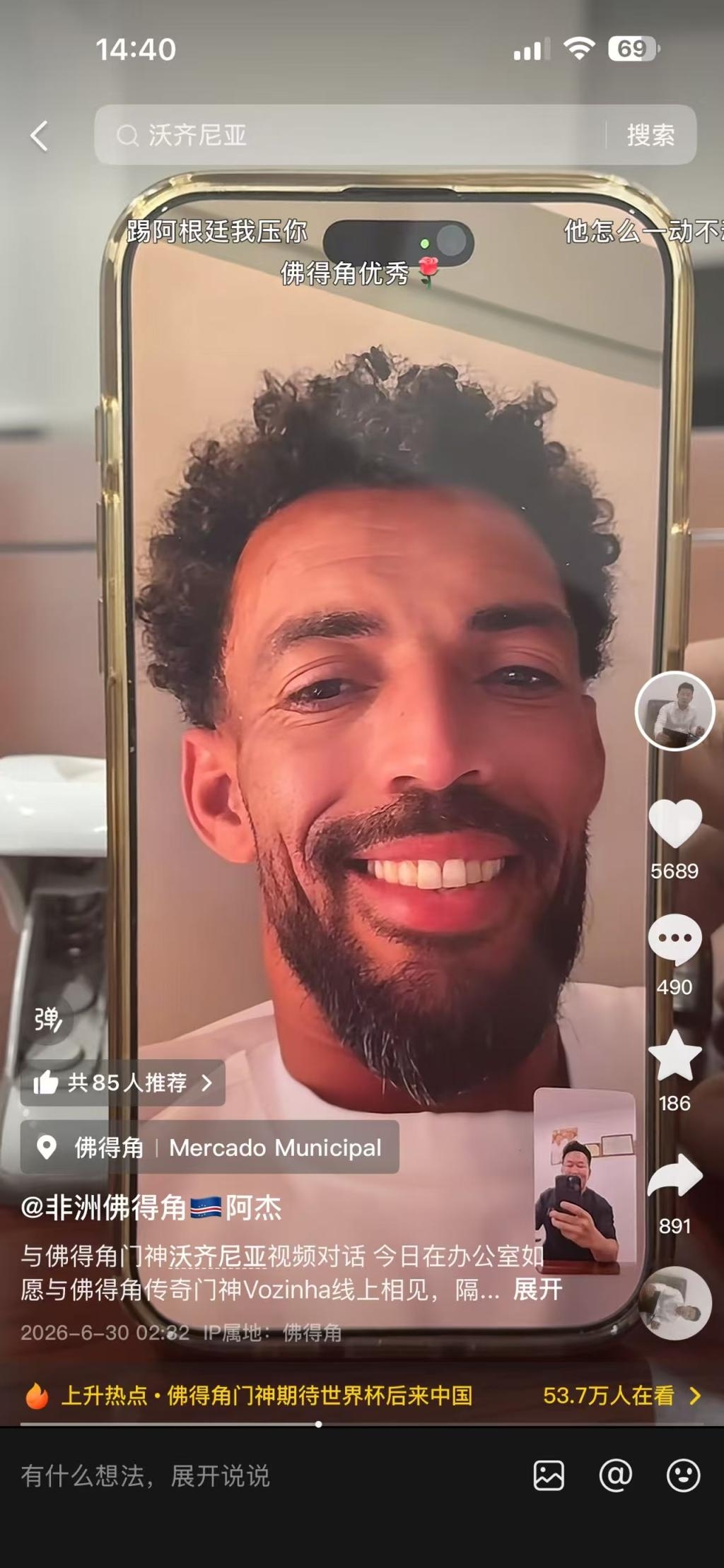Open the spinning music disc
This screenshot has height=1568, width=724.
pyautogui.click(x=675, y=1304)
